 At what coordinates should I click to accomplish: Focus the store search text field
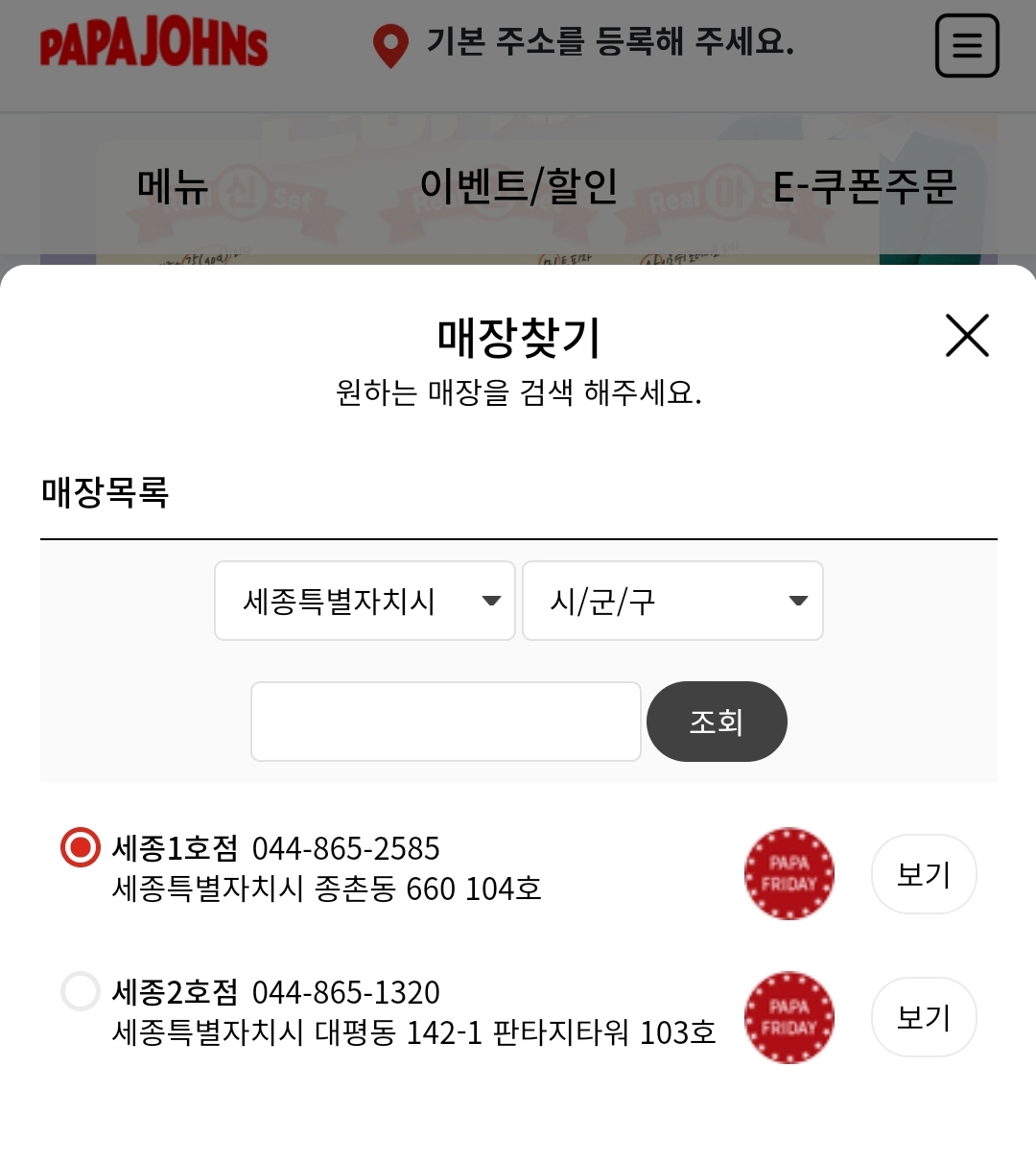(446, 722)
